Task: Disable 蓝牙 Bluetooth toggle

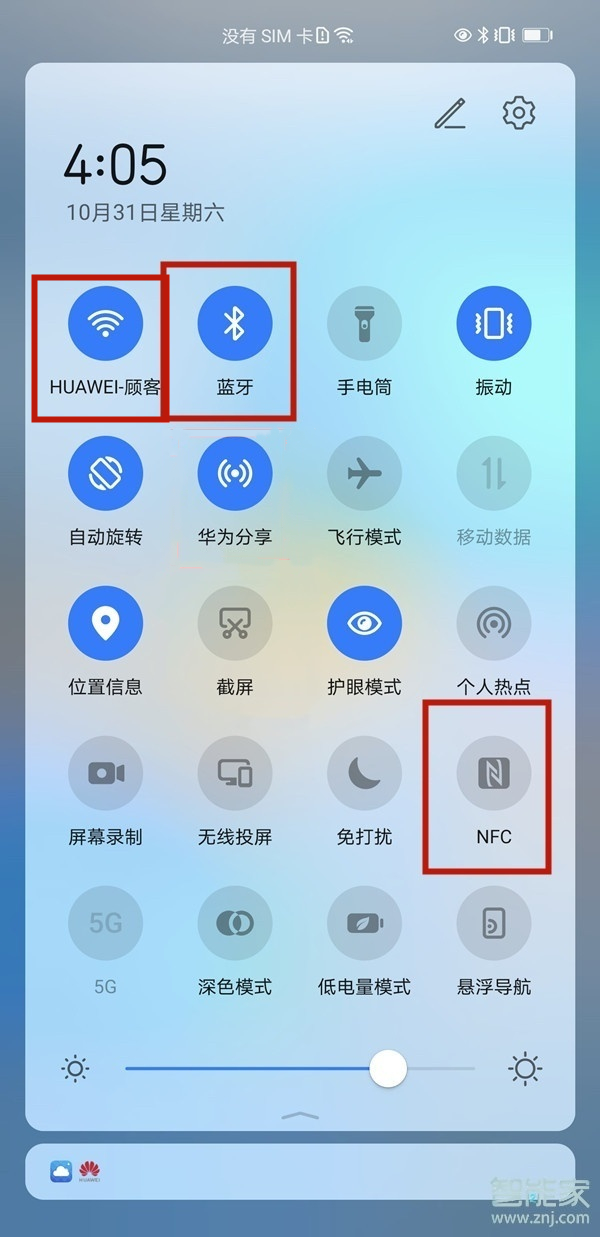Action: click(235, 323)
